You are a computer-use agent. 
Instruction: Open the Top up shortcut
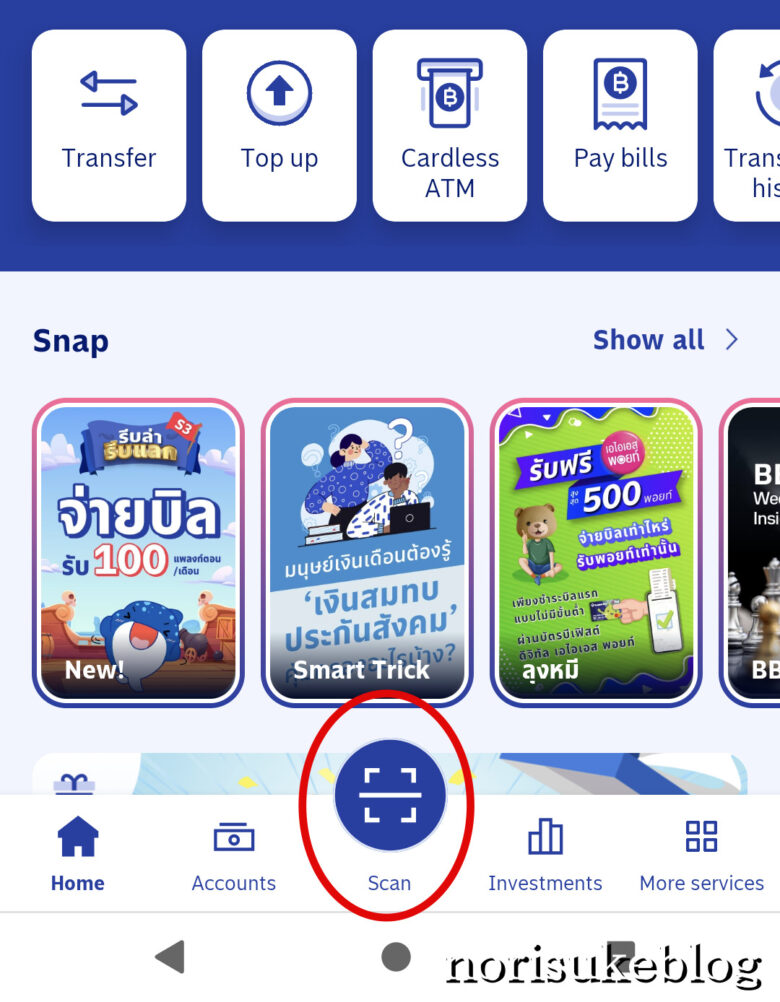(x=279, y=125)
